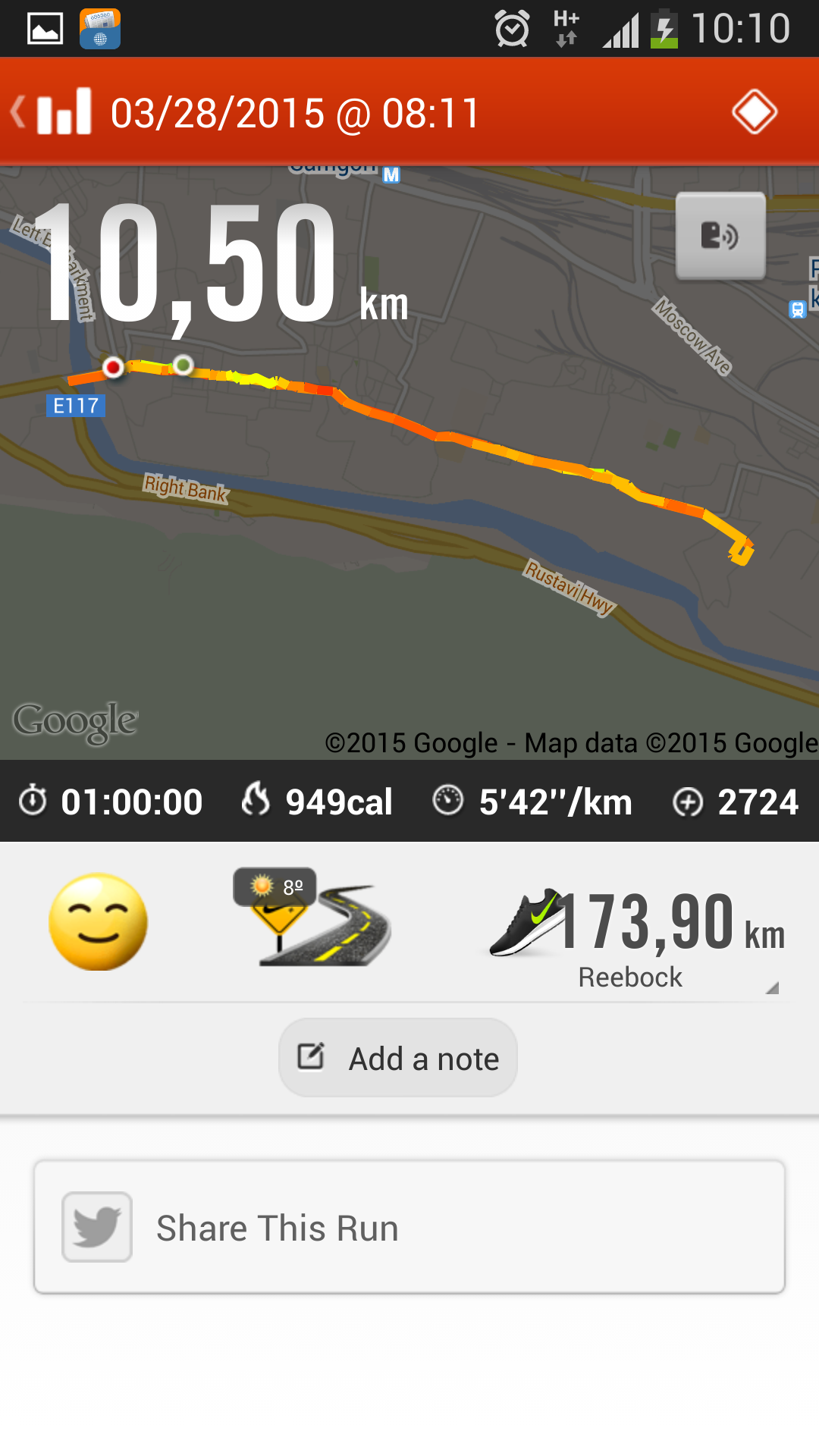Viewport: 819px width, 1456px height.
Task: Tap the voice feedback button on the map
Action: [x=720, y=236]
